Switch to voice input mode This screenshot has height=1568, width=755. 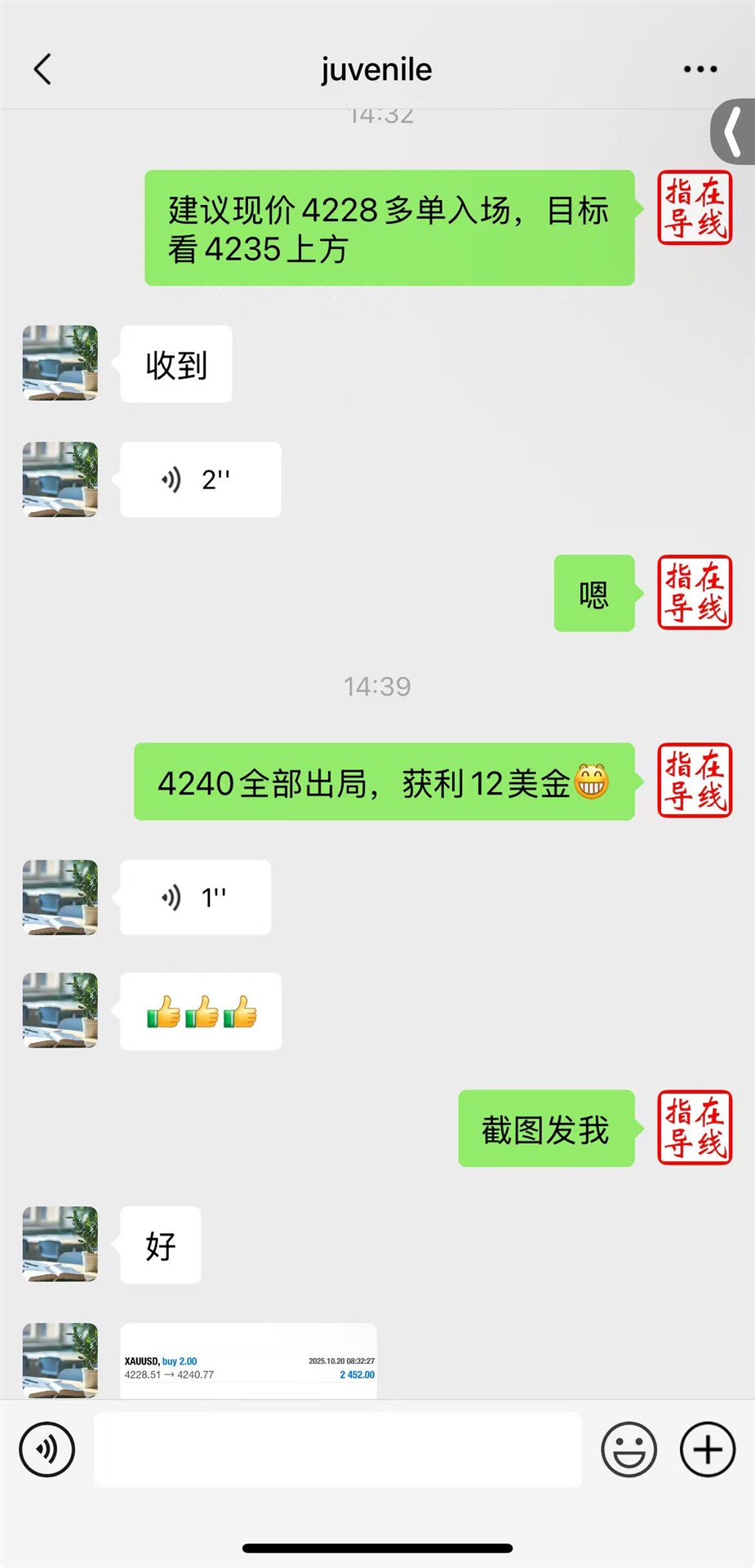coord(47,1450)
